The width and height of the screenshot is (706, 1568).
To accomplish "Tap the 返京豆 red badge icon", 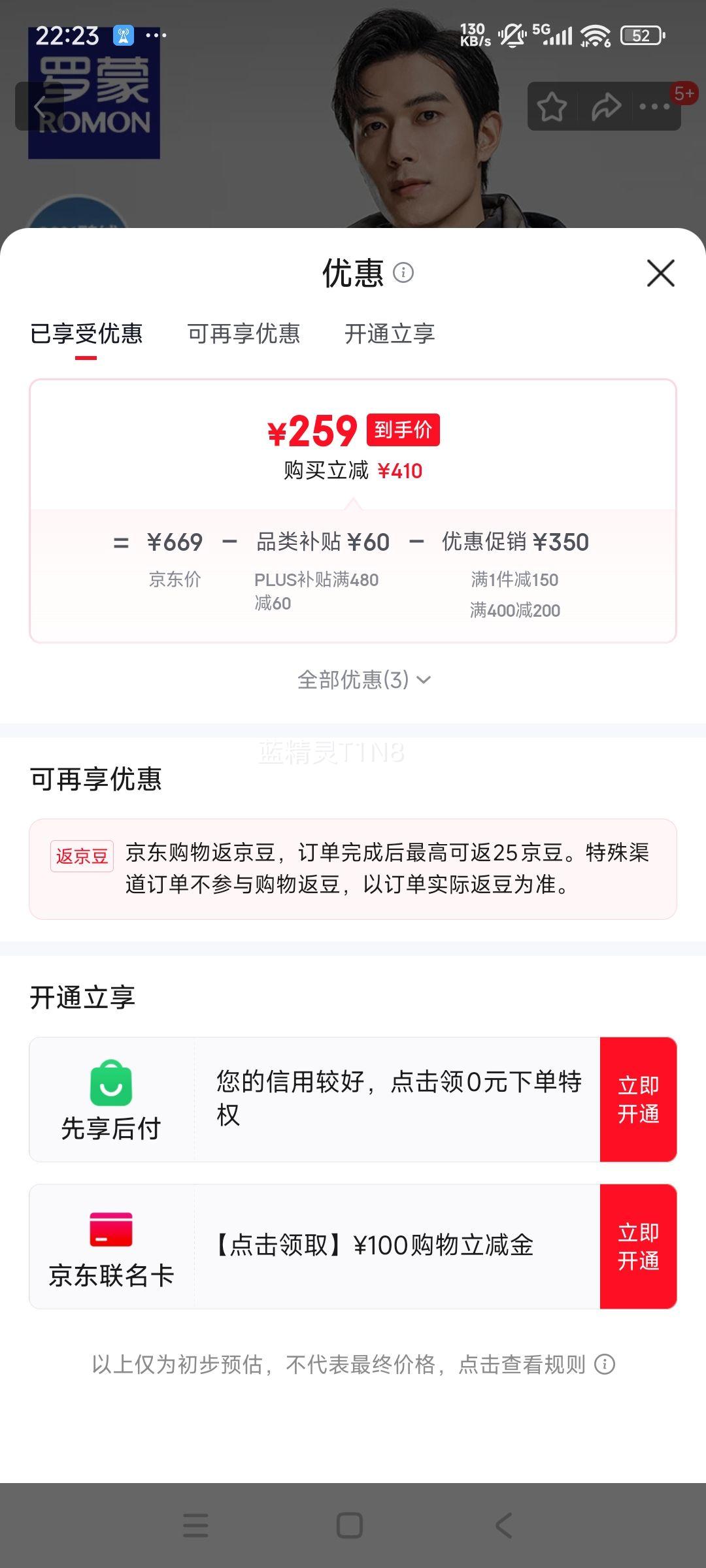I will tap(82, 856).
